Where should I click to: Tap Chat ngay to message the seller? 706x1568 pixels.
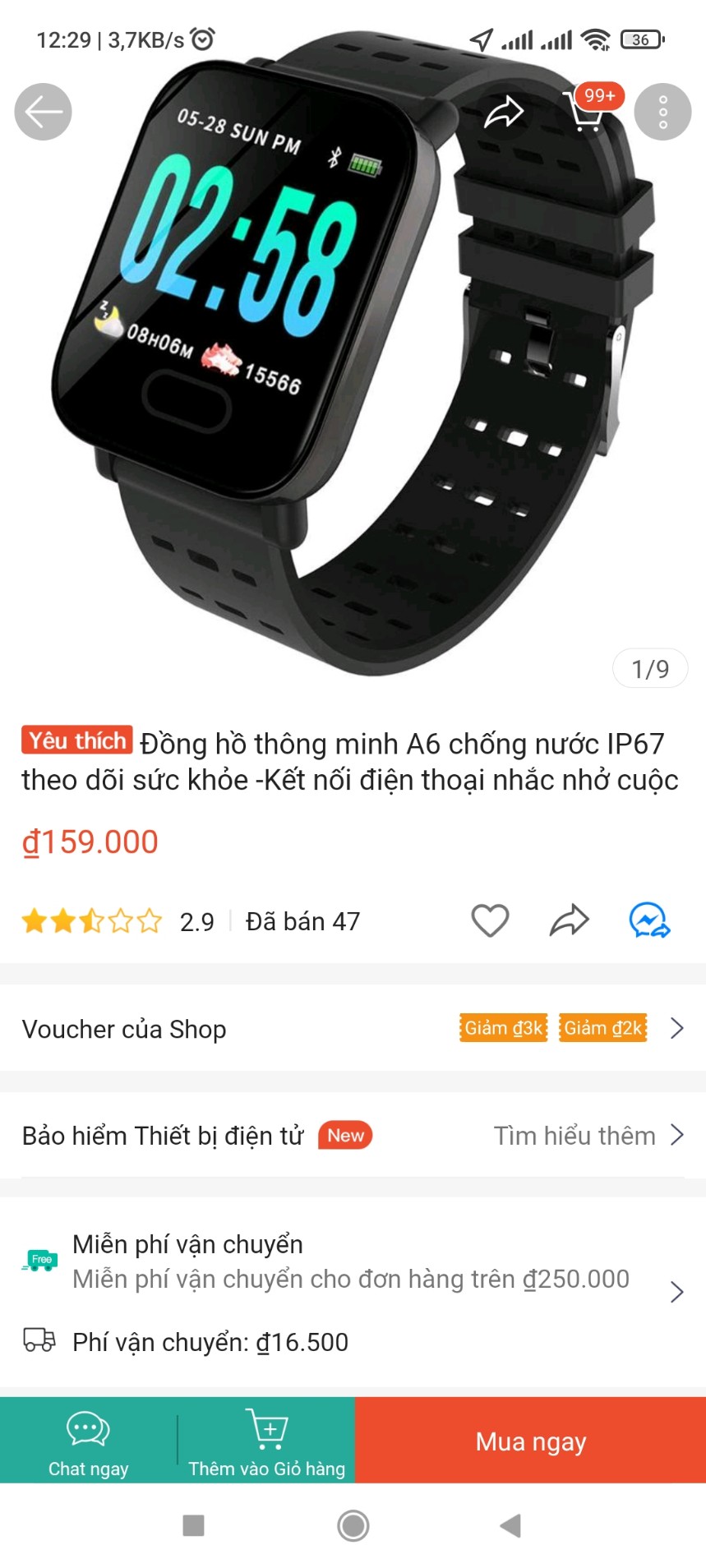88,1442
